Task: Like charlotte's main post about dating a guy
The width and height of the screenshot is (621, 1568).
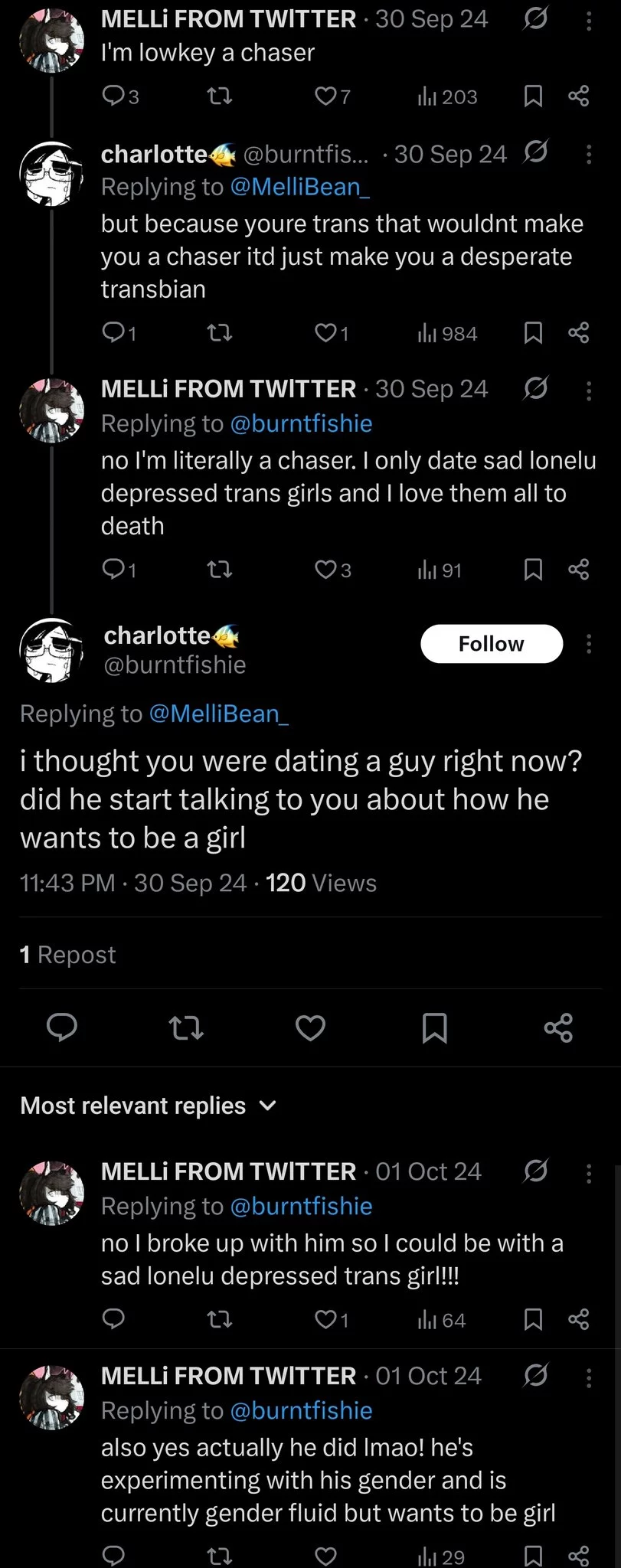Action: click(310, 1027)
